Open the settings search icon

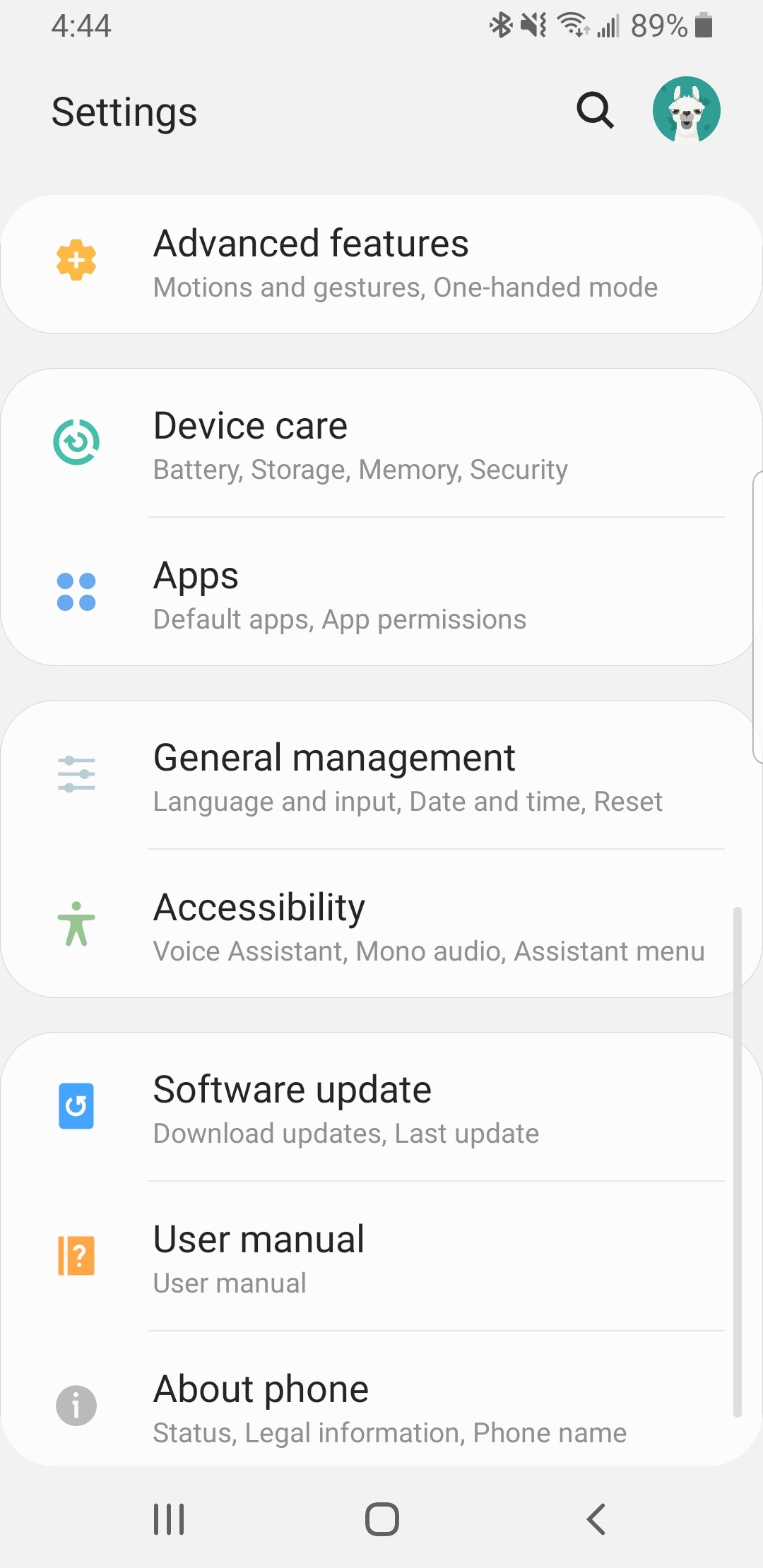click(x=595, y=110)
